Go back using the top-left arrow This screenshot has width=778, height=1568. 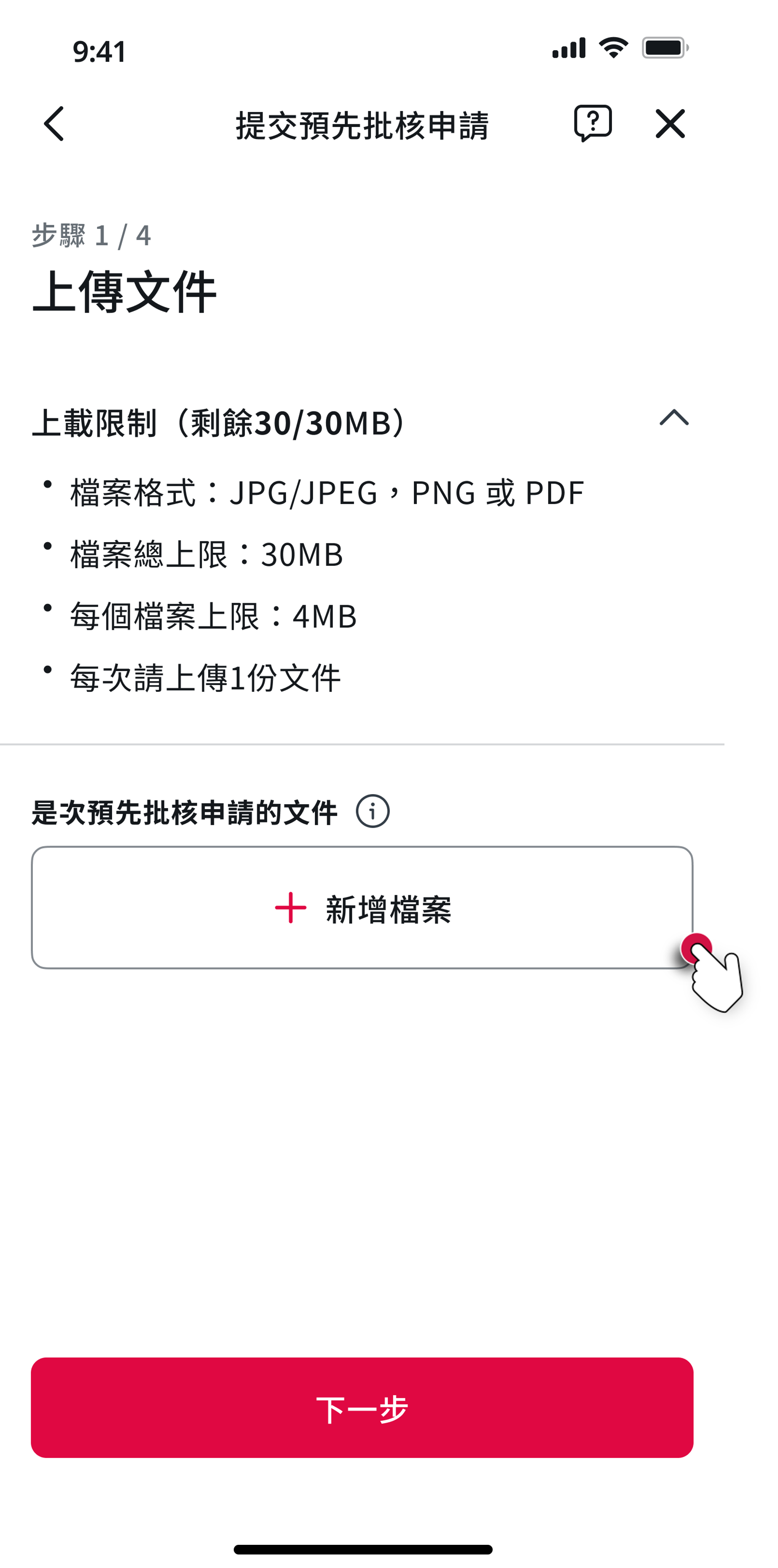(x=54, y=124)
